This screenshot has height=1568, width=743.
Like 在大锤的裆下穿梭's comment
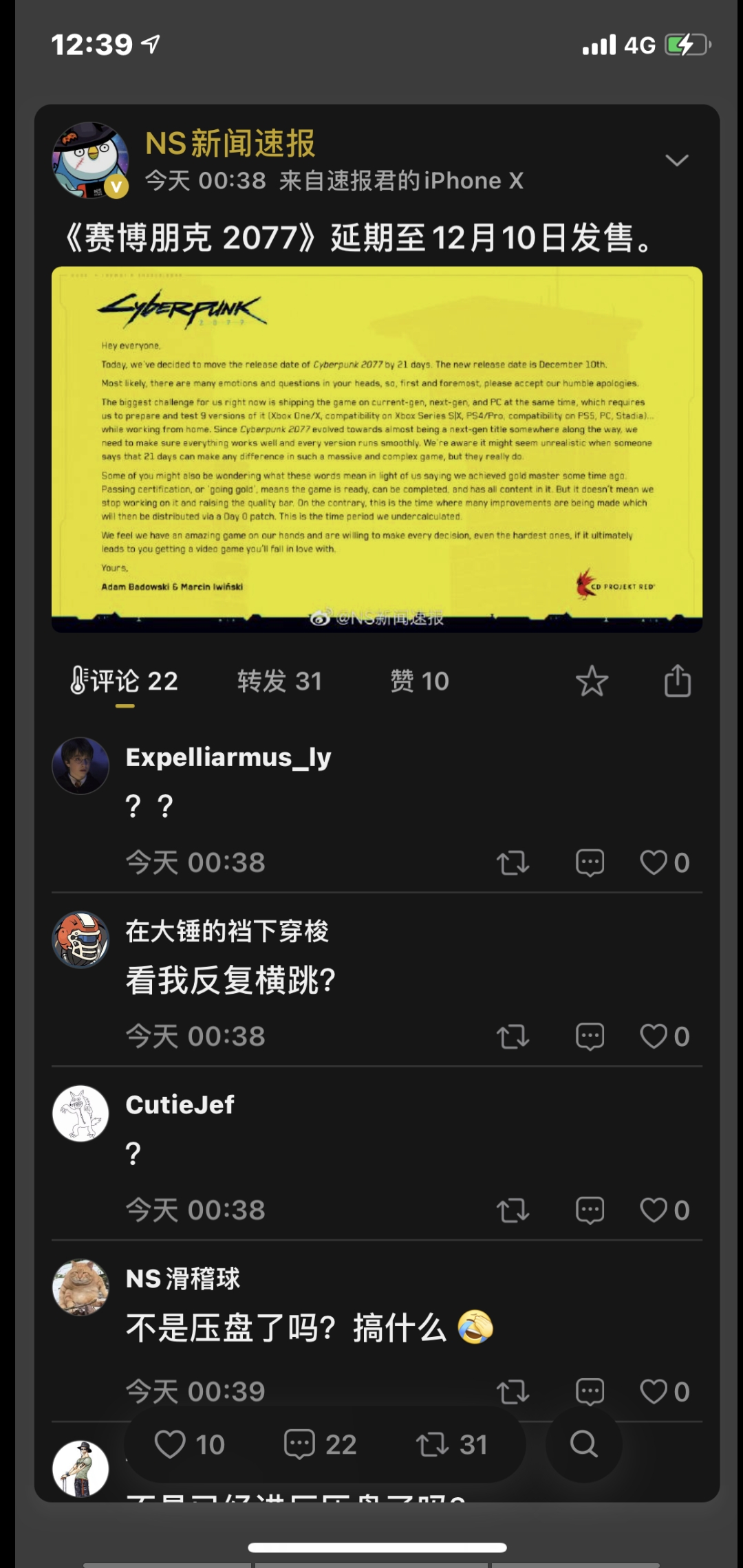pos(663,1036)
